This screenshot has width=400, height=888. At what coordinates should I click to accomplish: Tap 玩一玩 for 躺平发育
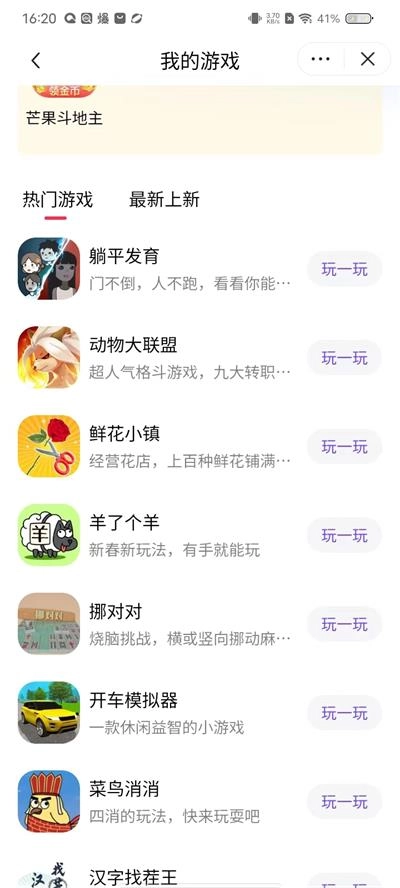coord(344,269)
